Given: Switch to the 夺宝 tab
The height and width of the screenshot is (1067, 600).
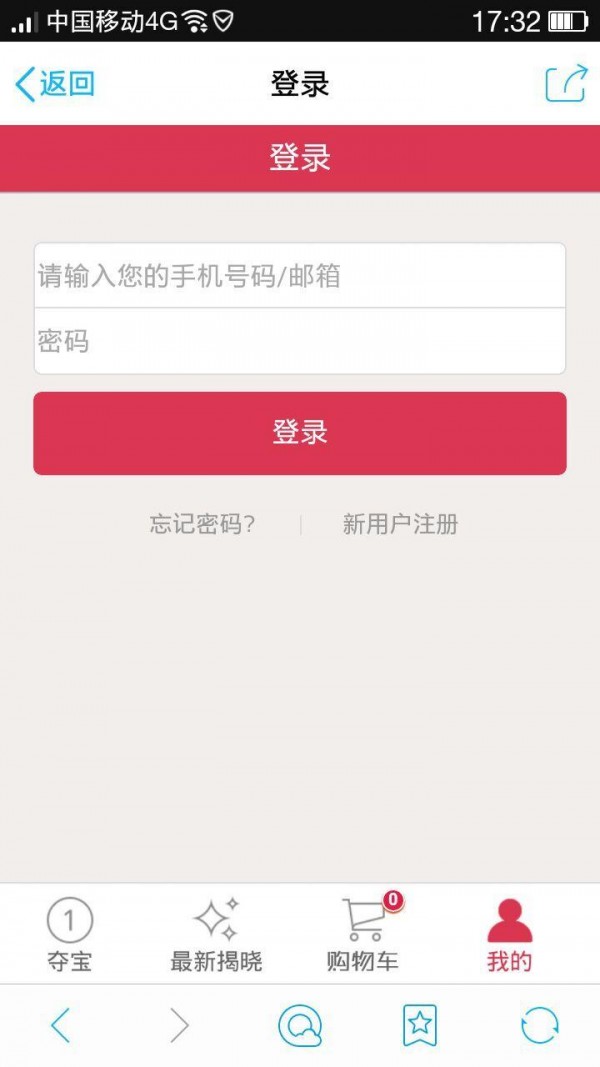Looking at the screenshot, I should (x=70, y=935).
